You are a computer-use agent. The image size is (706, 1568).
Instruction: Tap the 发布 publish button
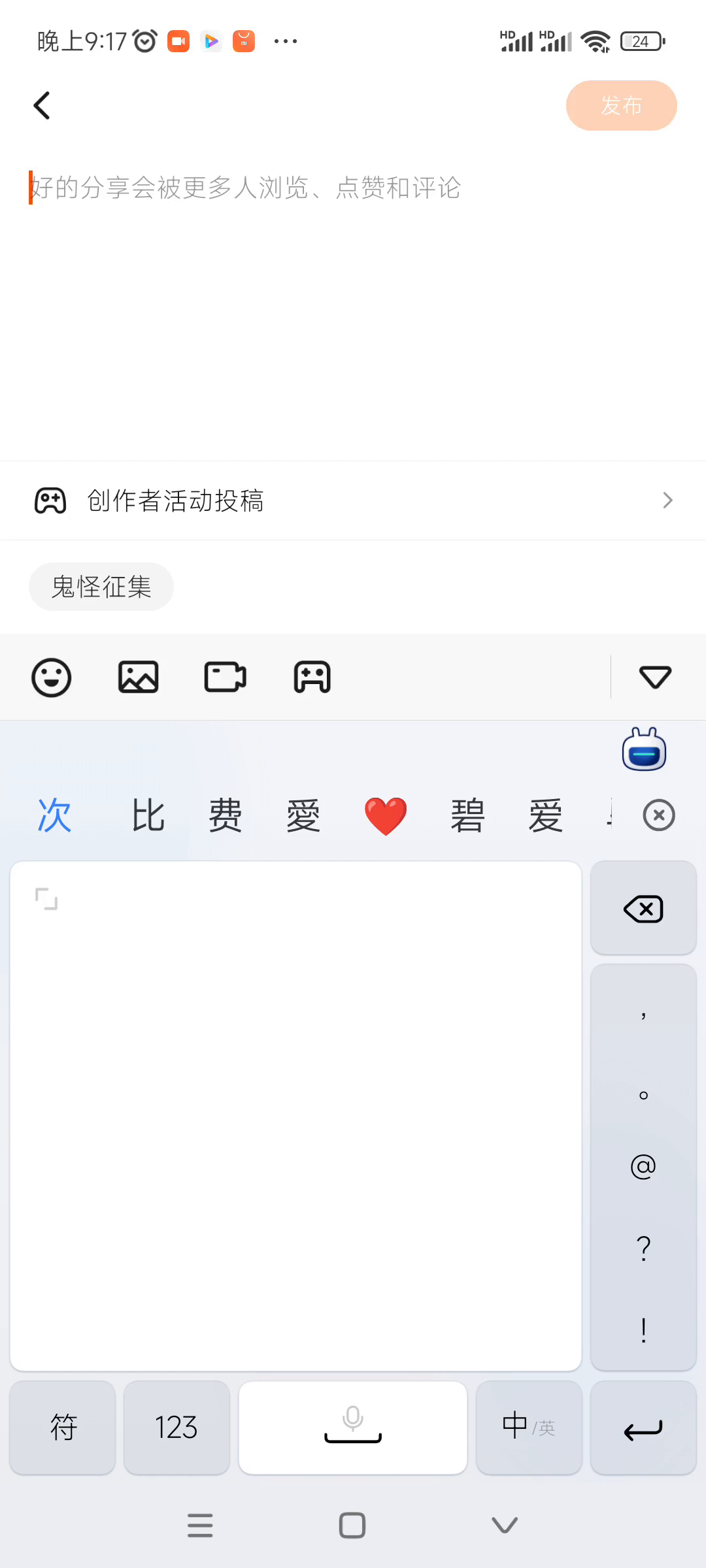[621, 105]
